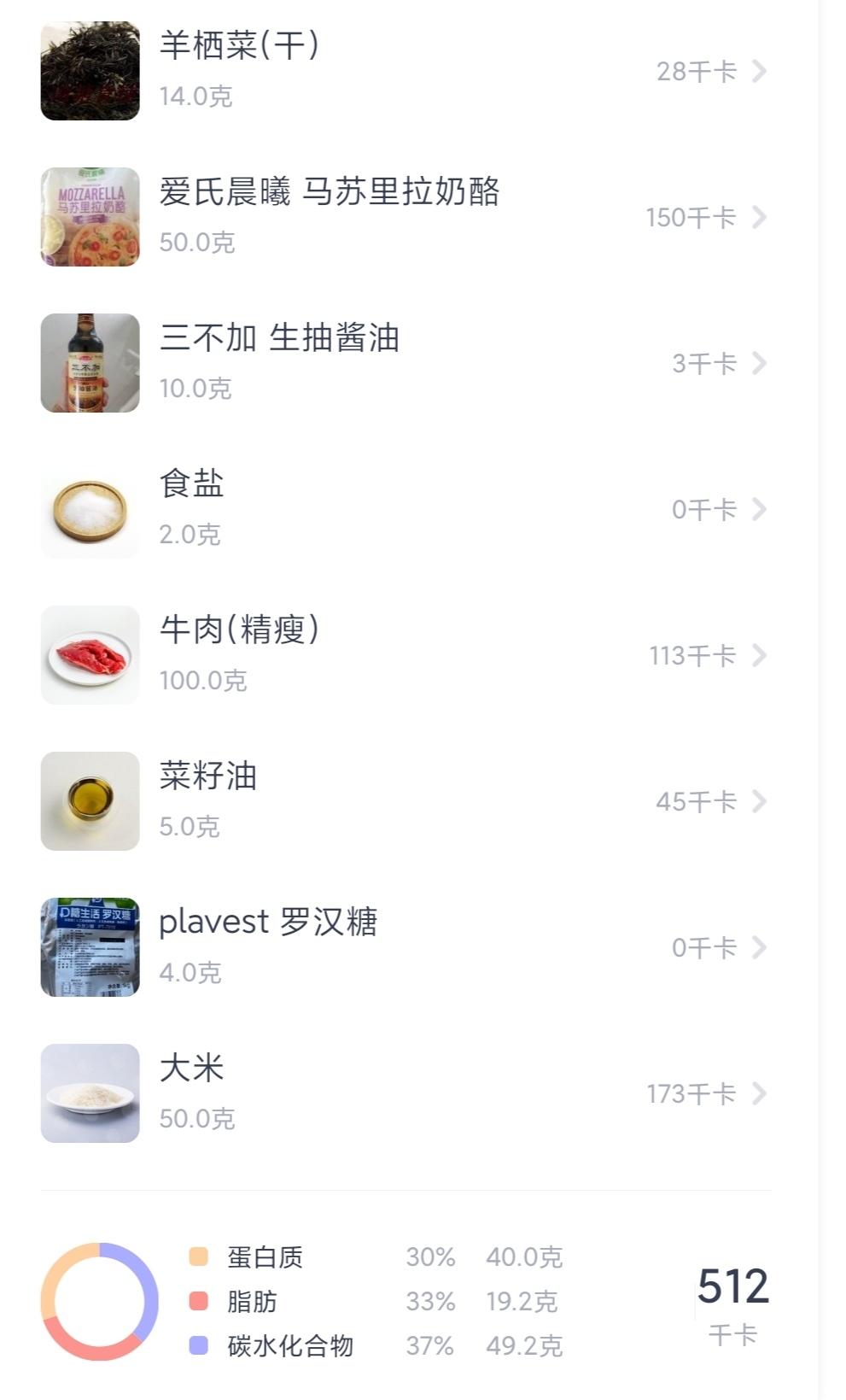Open details for 牛肉(精瘦) via chevron
Viewport: 846px width, 1400px height.
758,656
